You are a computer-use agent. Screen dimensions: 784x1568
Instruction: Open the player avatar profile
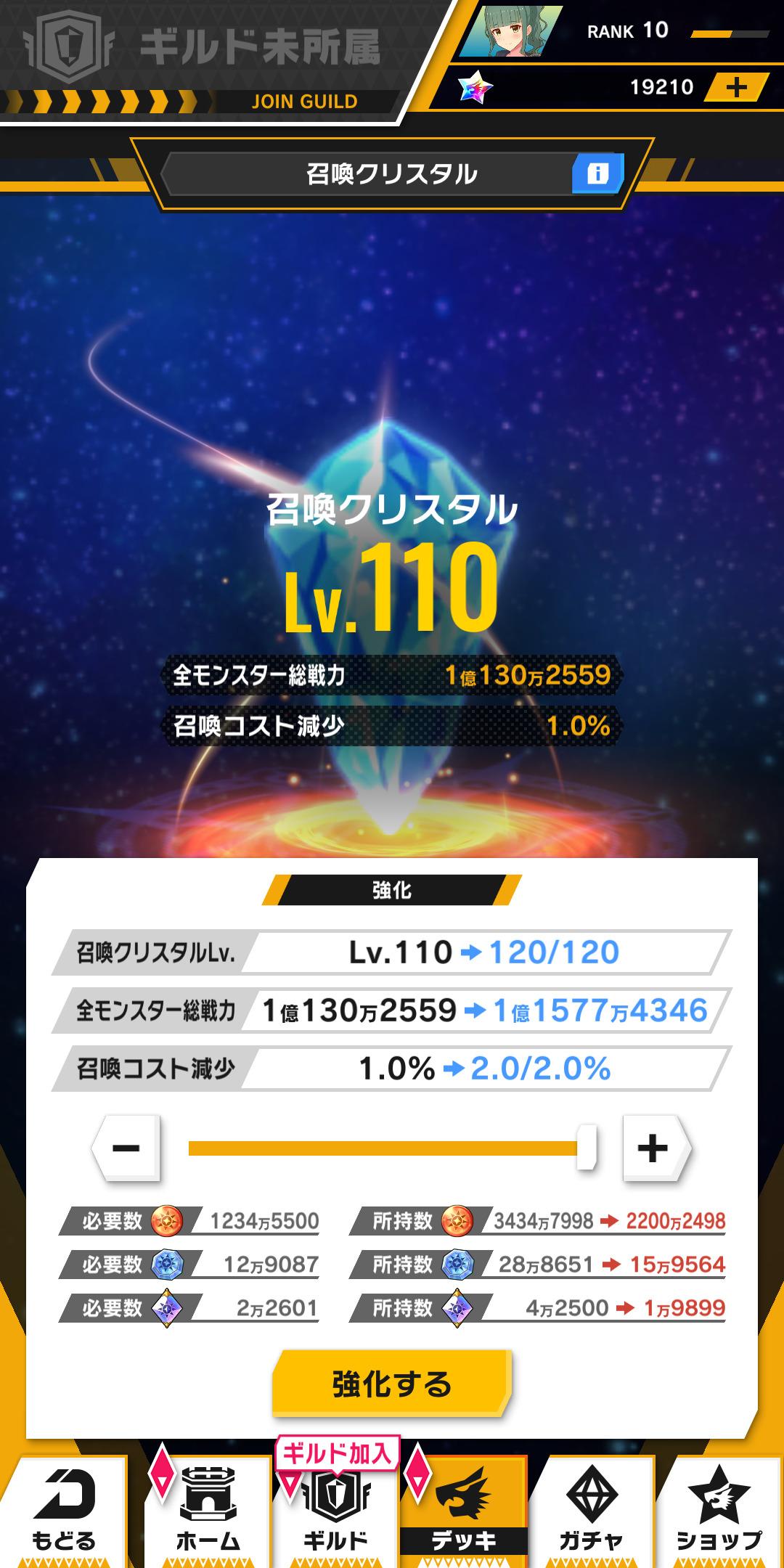point(513,30)
